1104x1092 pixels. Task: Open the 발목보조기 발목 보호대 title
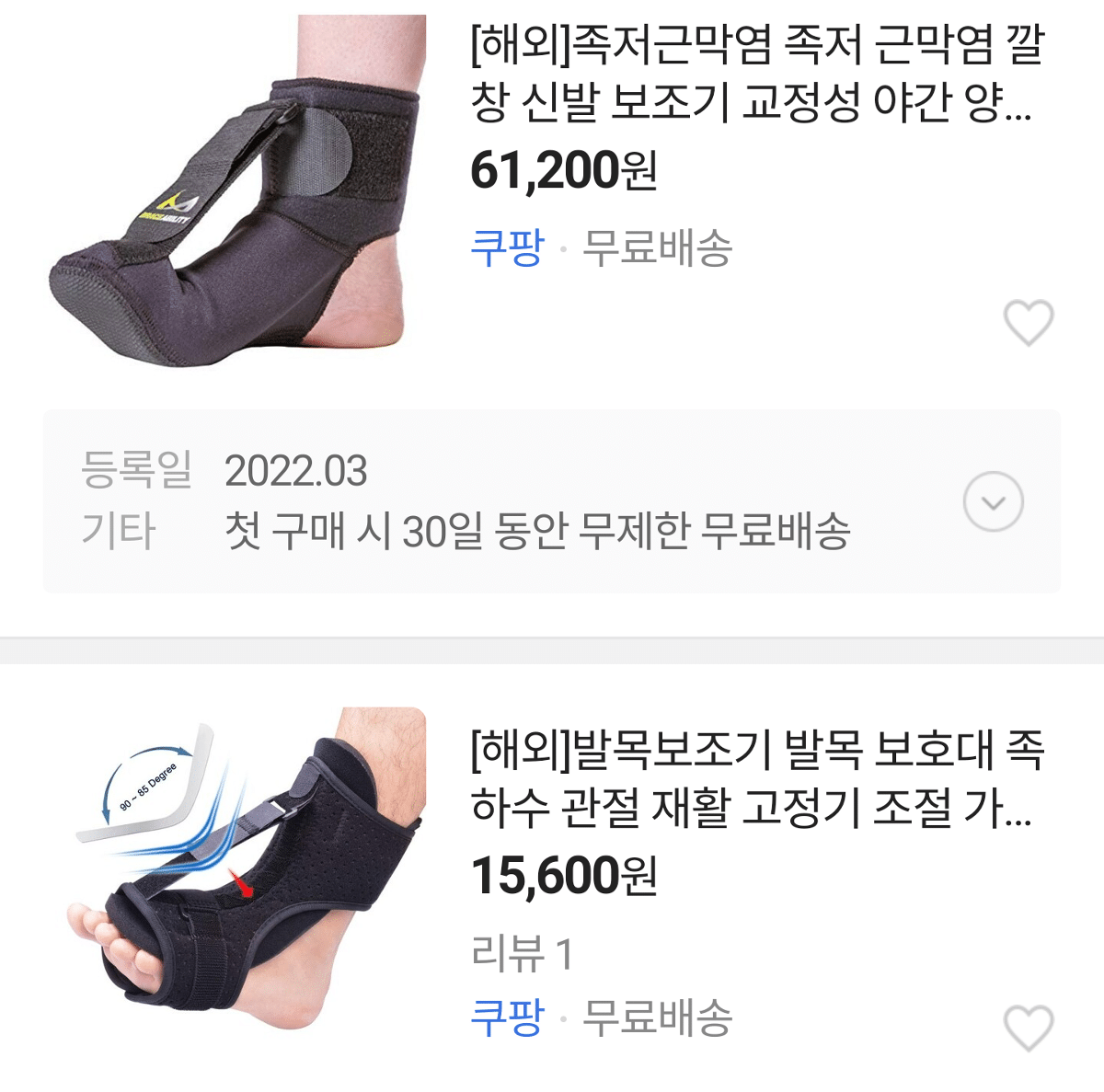(756, 778)
